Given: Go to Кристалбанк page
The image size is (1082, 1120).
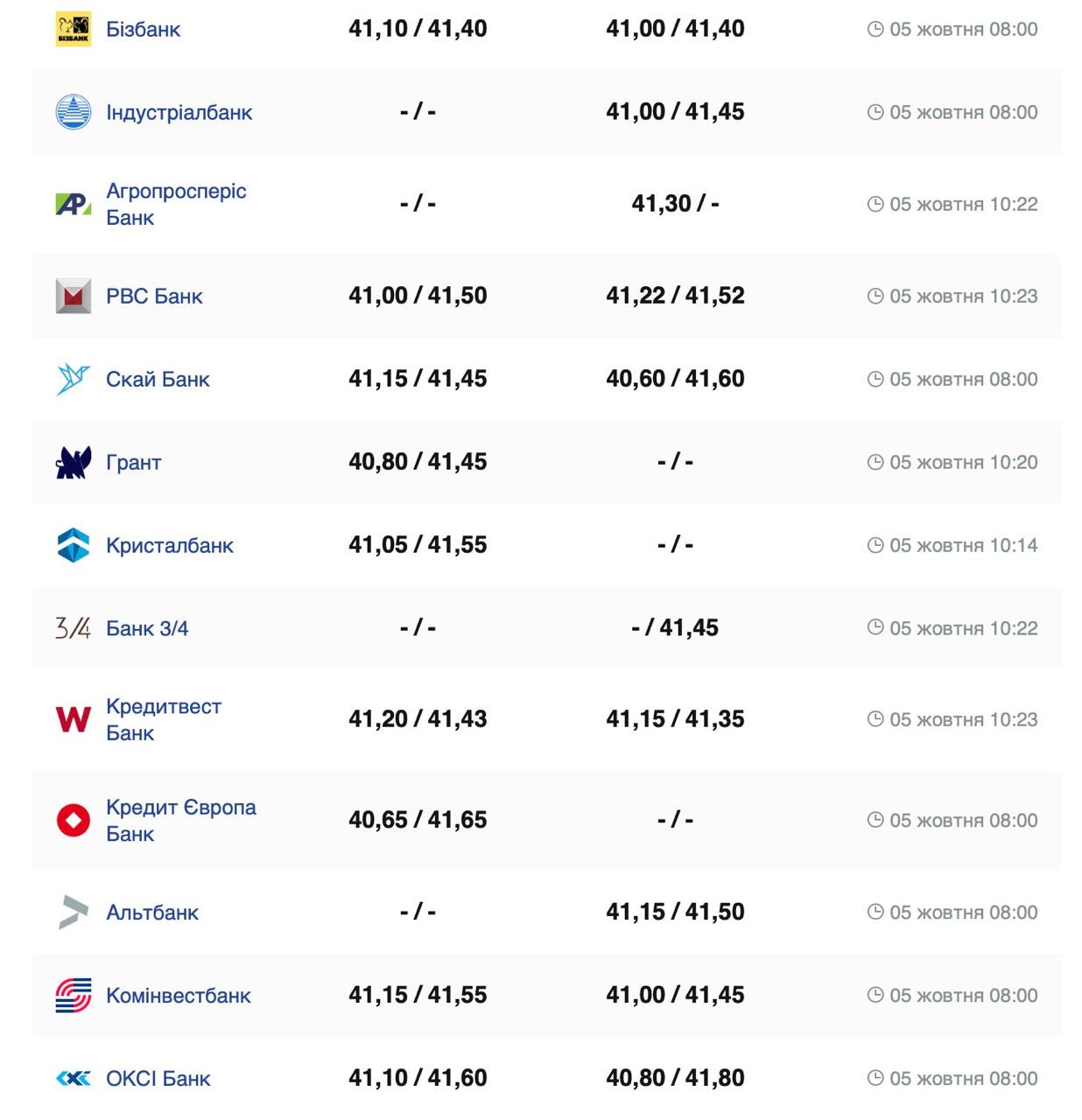Looking at the screenshot, I should coord(169,545).
